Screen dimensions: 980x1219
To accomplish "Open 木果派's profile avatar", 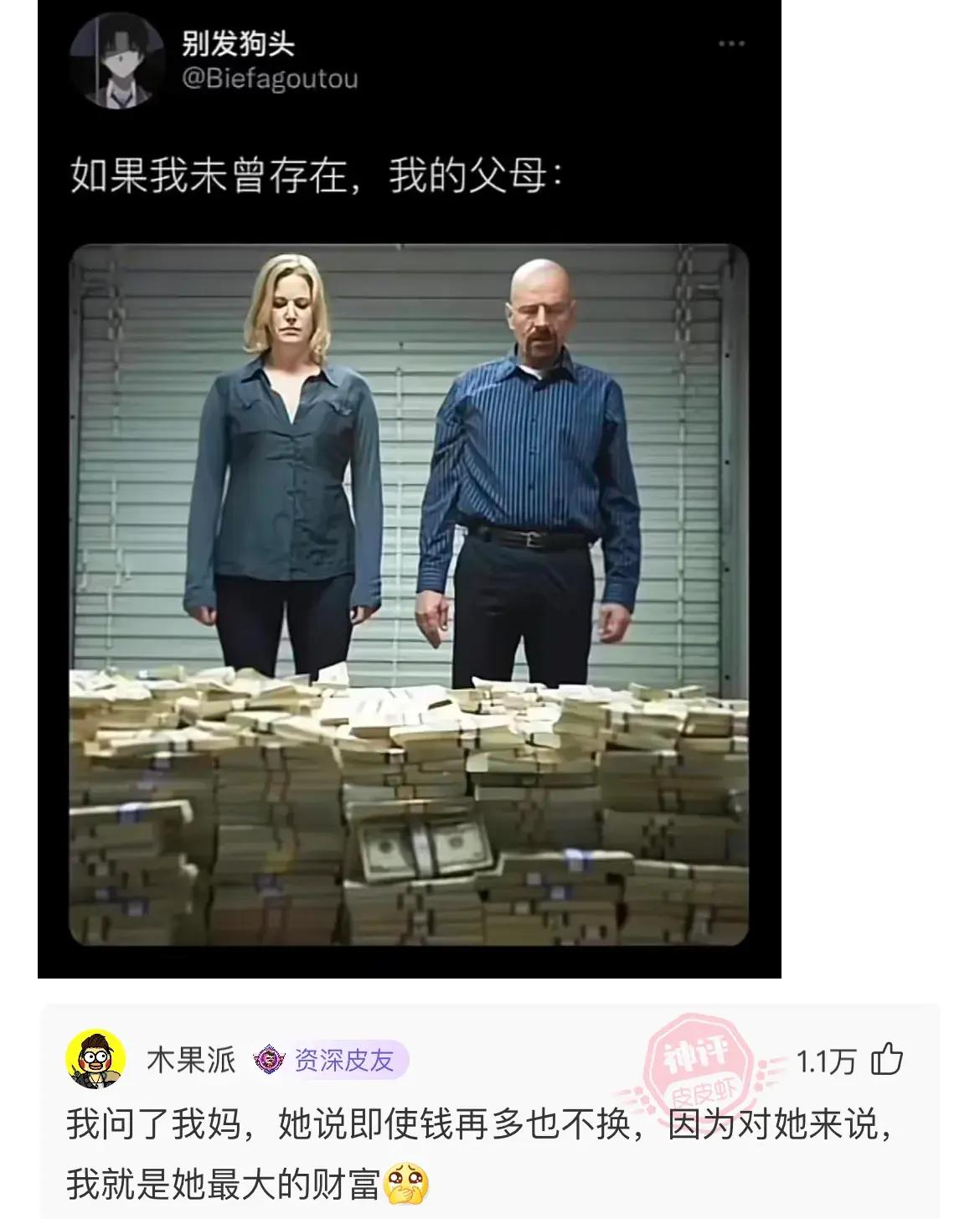I will coord(95,1060).
